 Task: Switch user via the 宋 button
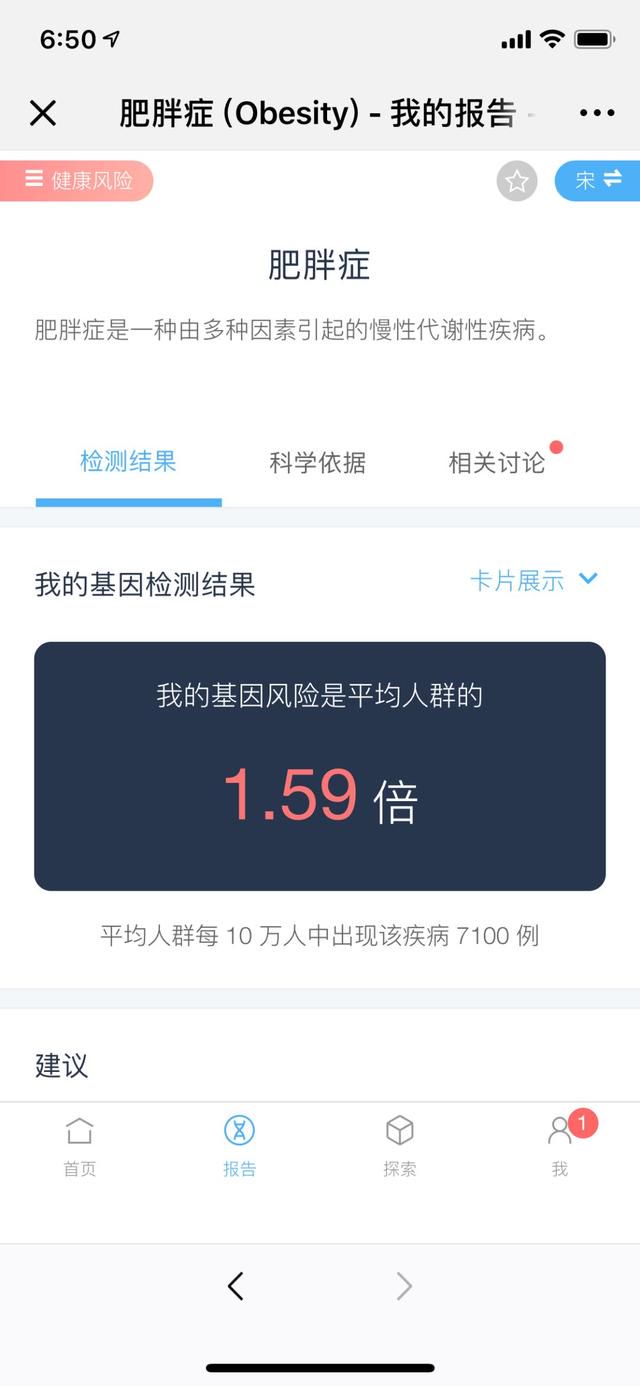point(598,181)
